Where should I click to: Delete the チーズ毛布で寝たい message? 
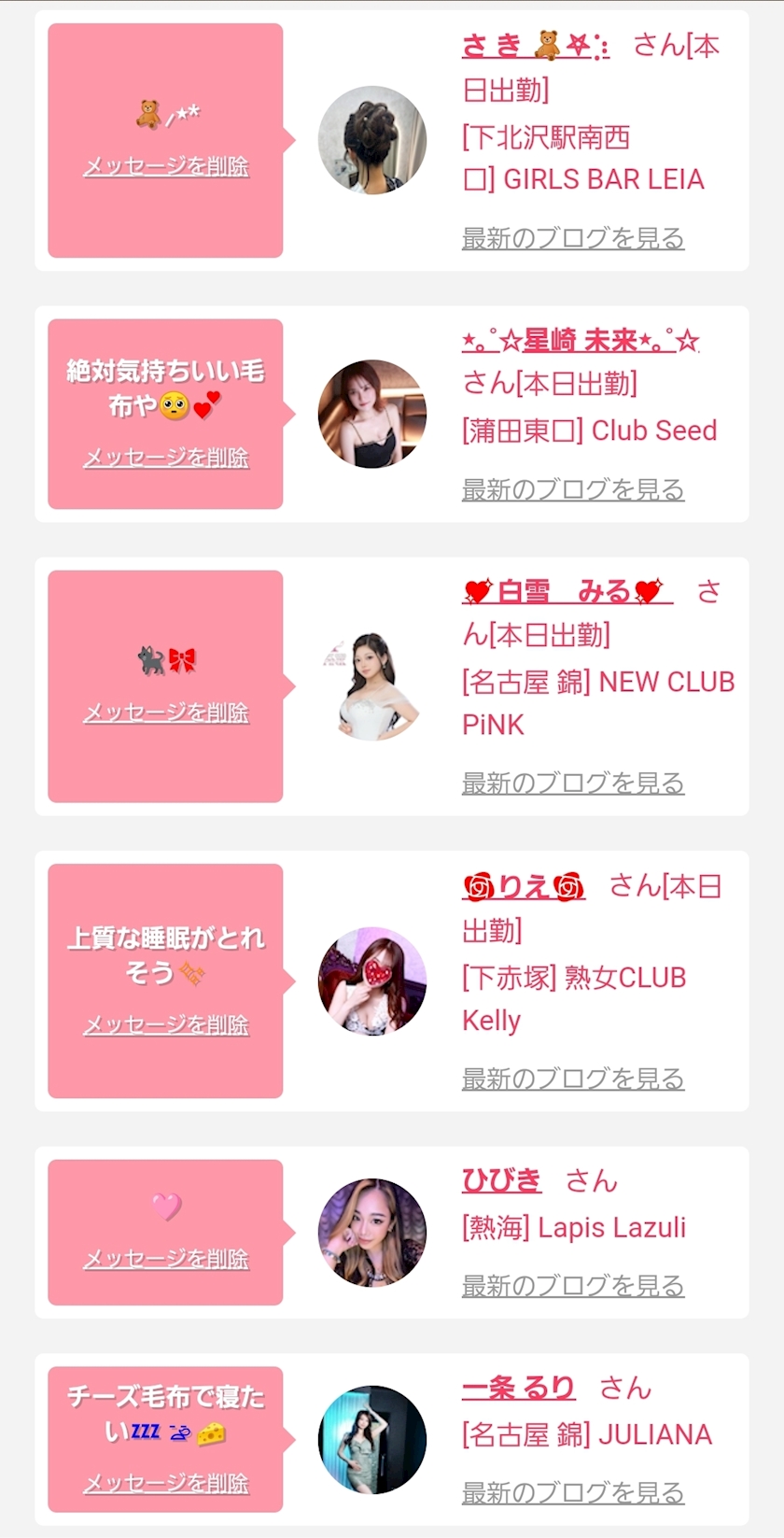pyautogui.click(x=166, y=1483)
